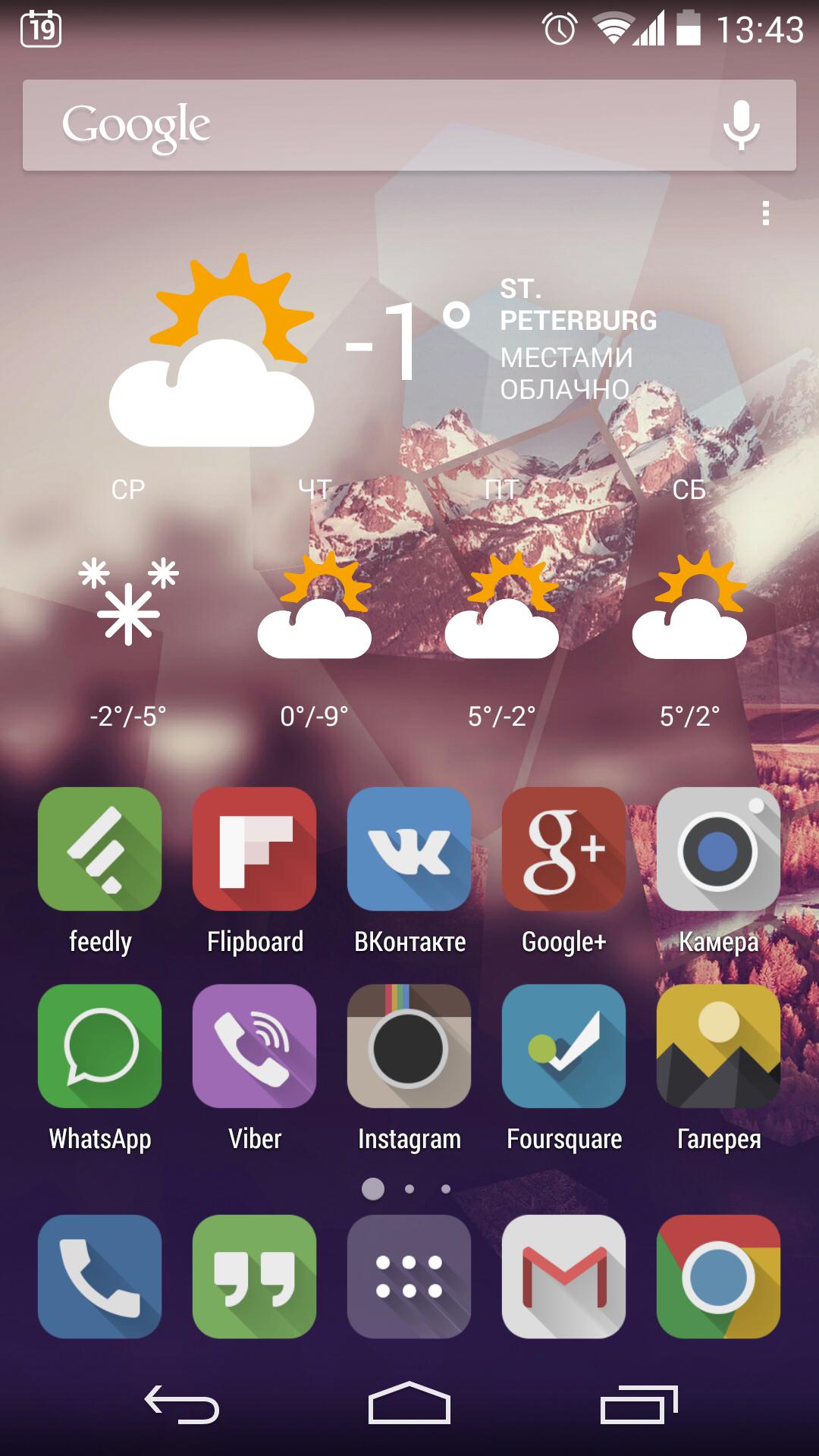The height and width of the screenshot is (1456, 819).
Task: Launch Foursquare
Action: (x=564, y=1046)
